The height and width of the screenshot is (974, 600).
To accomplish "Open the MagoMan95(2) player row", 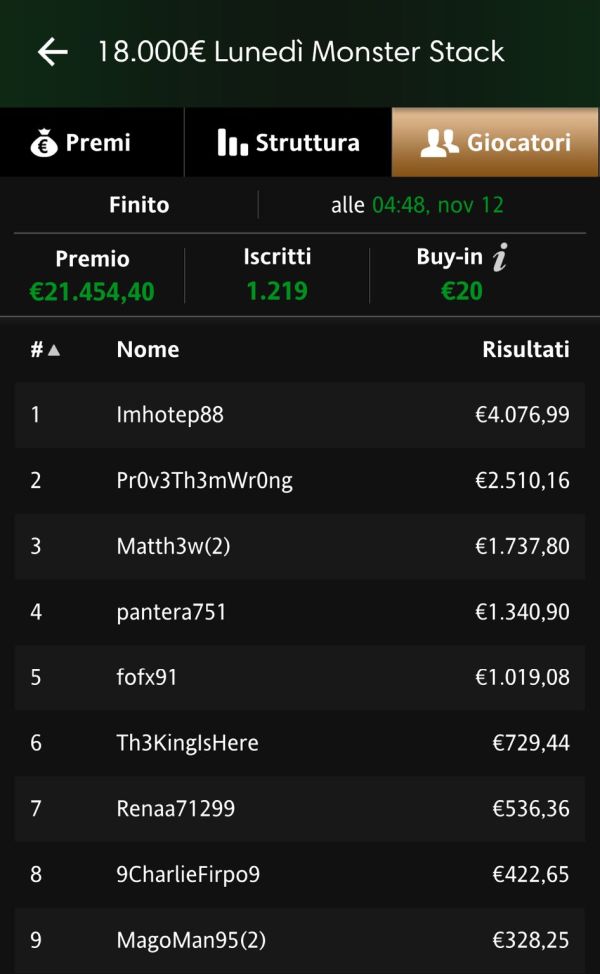I will point(300,940).
